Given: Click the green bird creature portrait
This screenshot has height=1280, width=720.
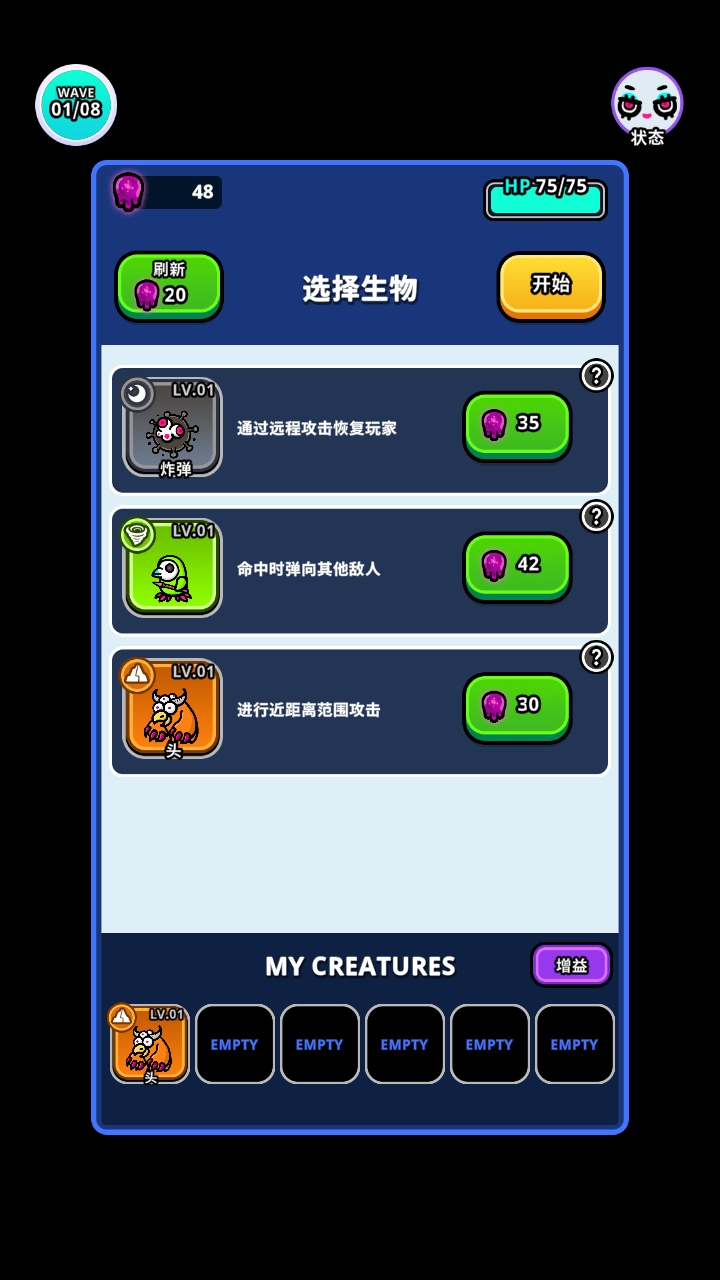Looking at the screenshot, I should point(172,568).
